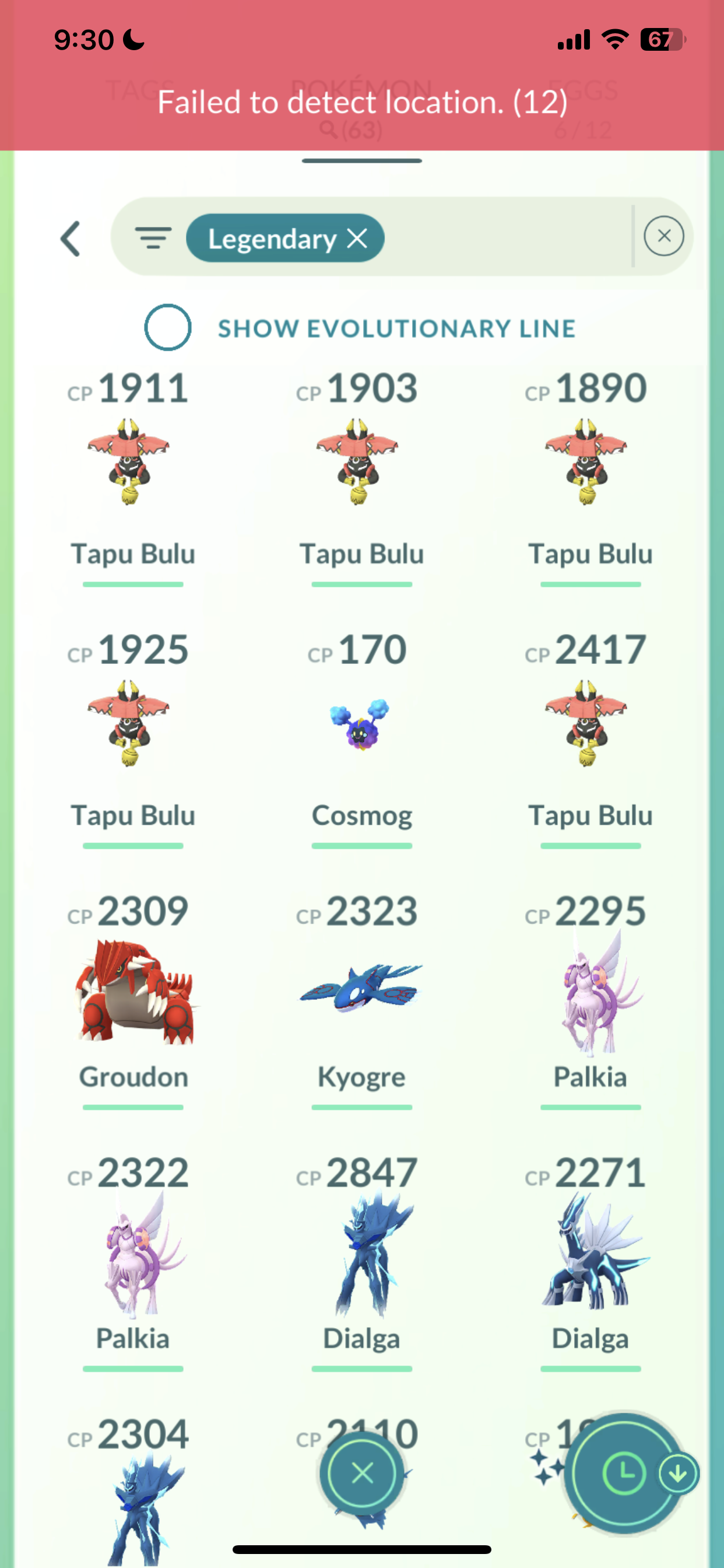Open Tapu Bulu with CP 1903
The image size is (724, 1568).
[359, 463]
